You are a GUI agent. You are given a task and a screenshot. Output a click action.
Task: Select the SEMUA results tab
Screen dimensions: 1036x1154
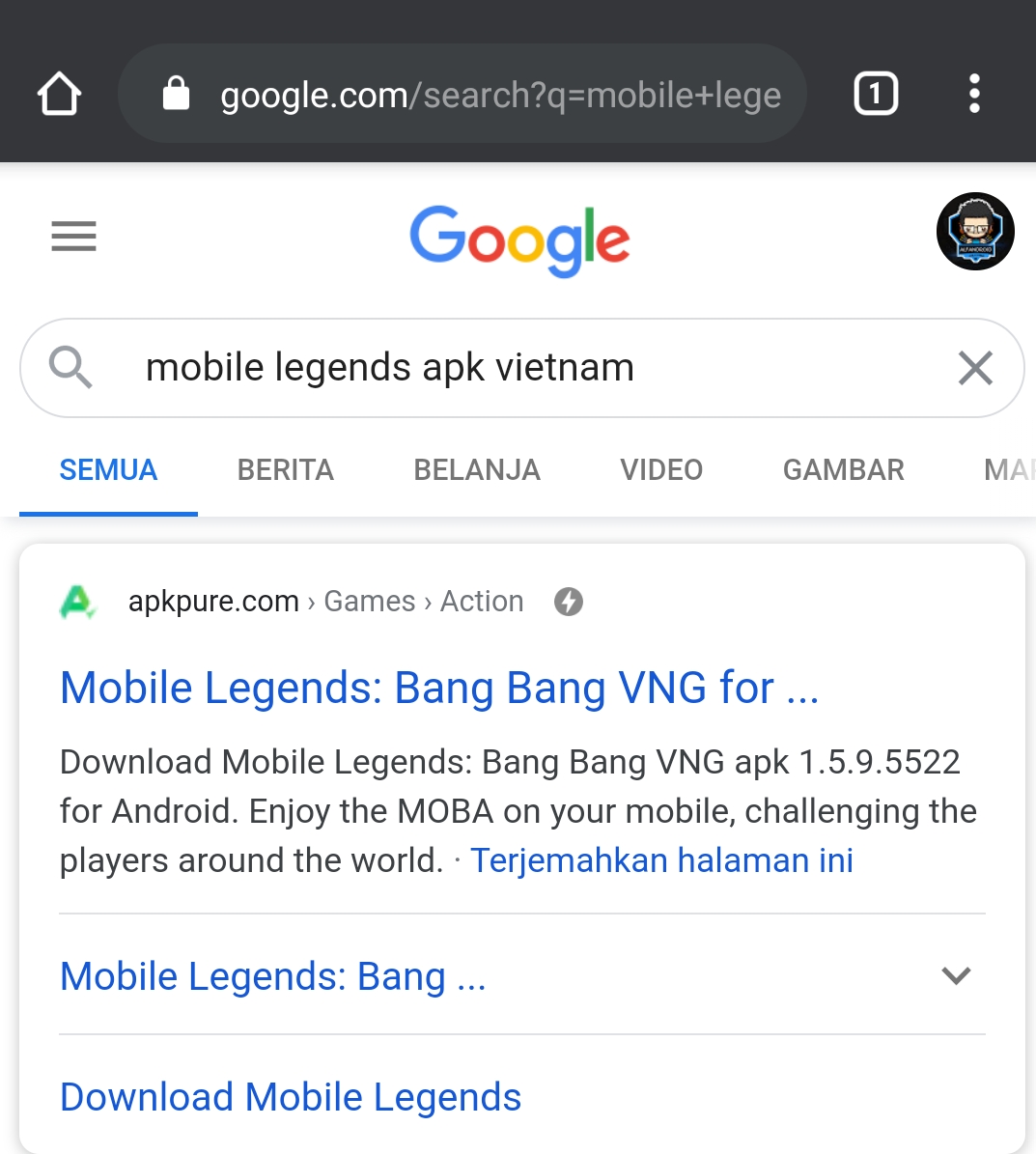(108, 470)
